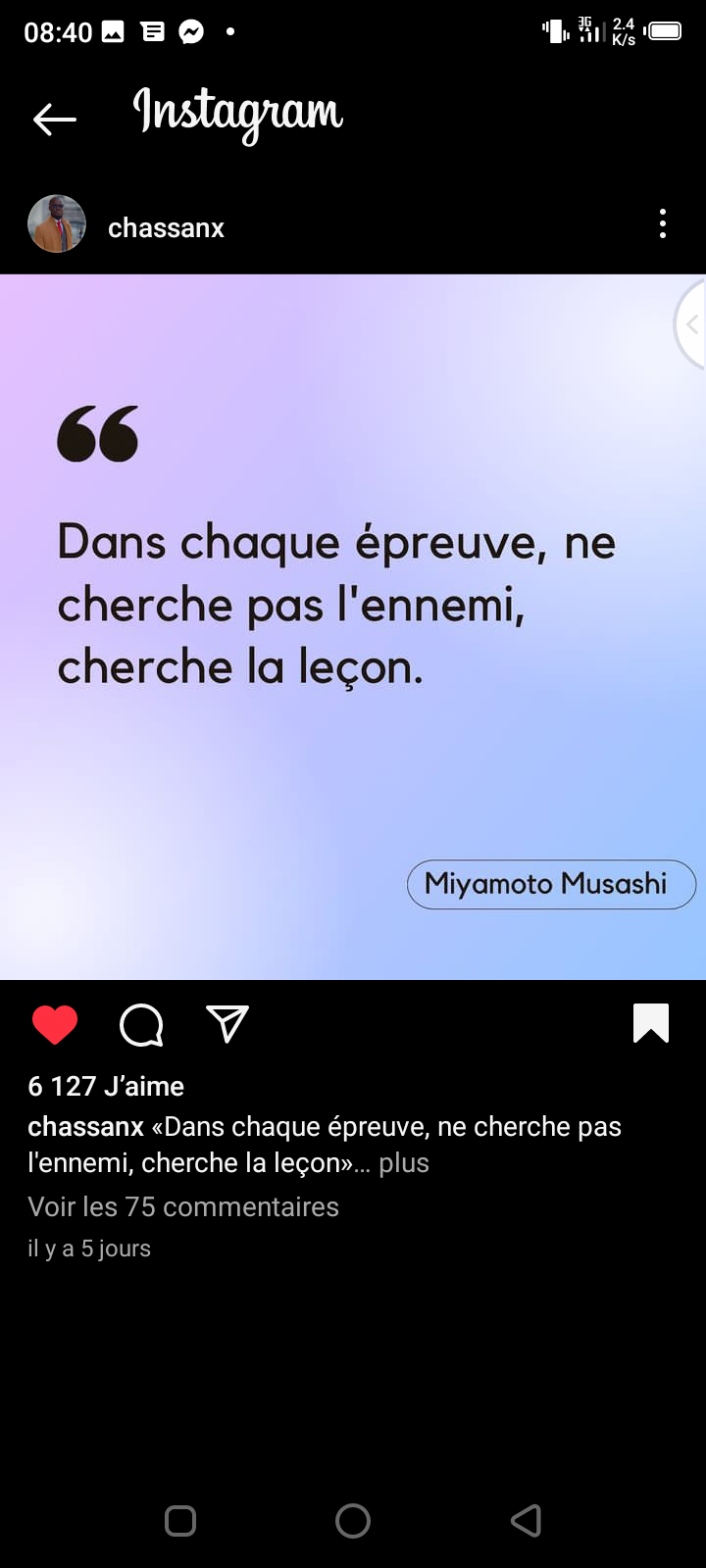Screen dimensions: 706x1568
Task: Voir les 75 commentaires
Action: click(183, 1206)
